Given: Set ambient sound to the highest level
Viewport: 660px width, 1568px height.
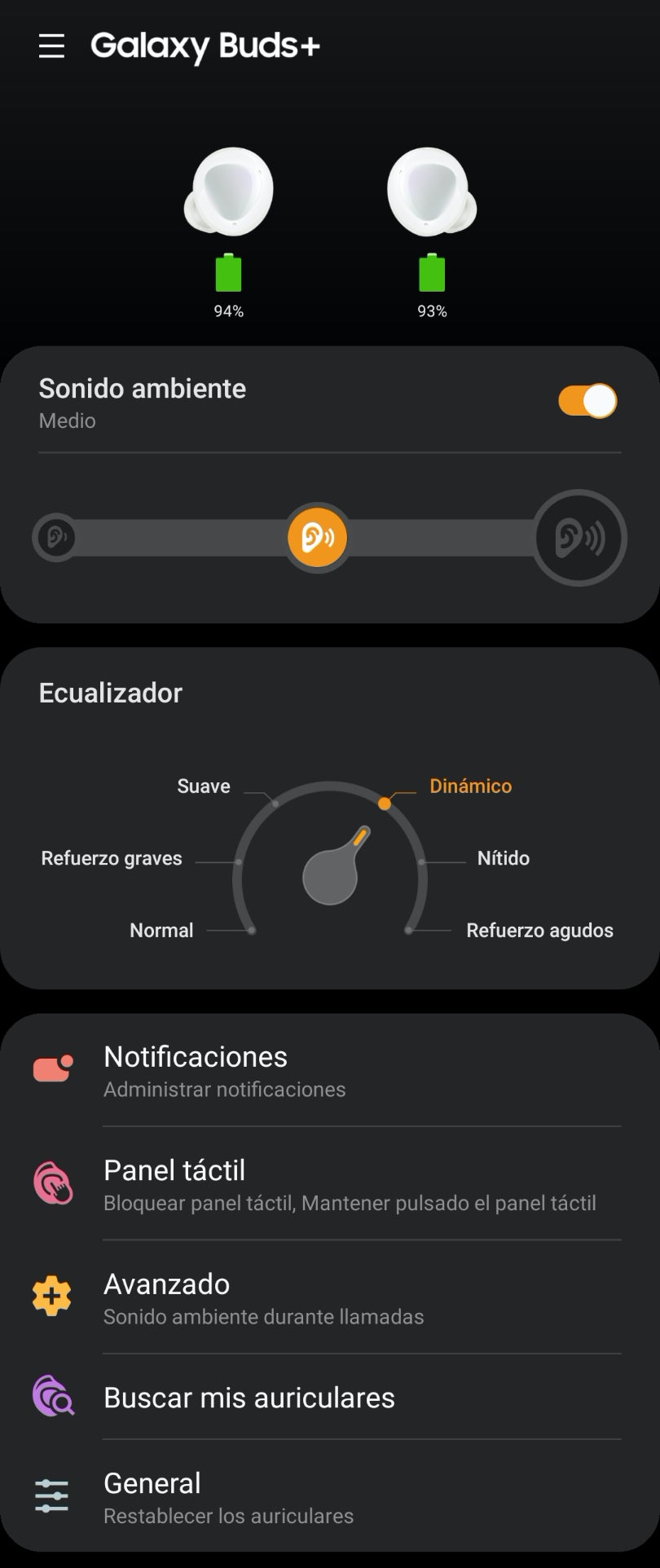Looking at the screenshot, I should 579,538.
